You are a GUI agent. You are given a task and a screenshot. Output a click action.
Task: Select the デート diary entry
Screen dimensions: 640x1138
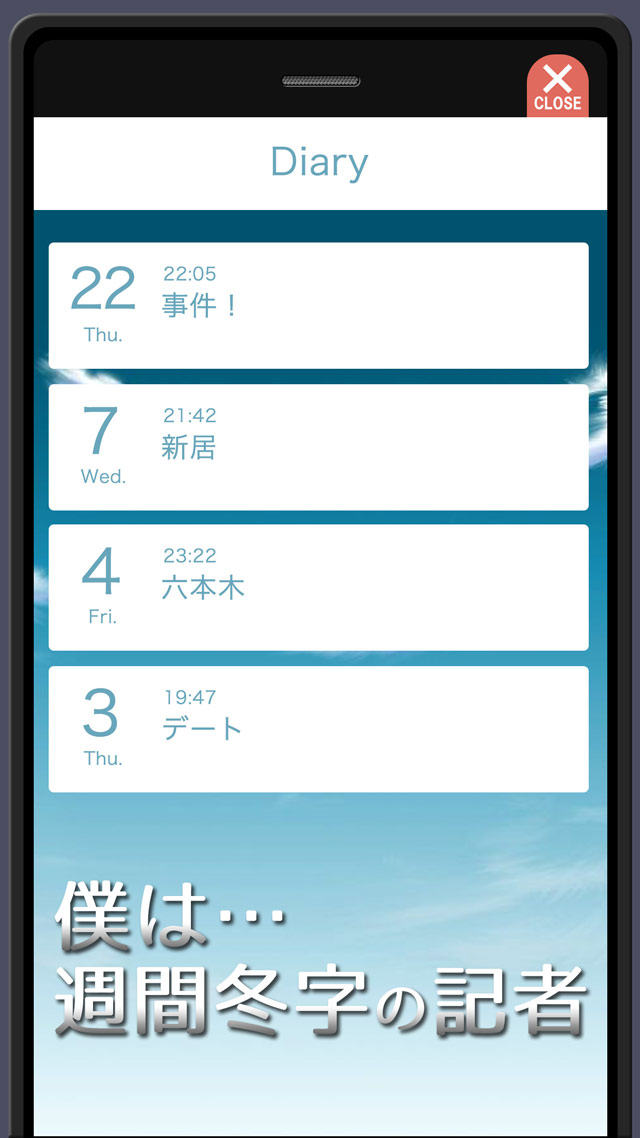pos(318,729)
